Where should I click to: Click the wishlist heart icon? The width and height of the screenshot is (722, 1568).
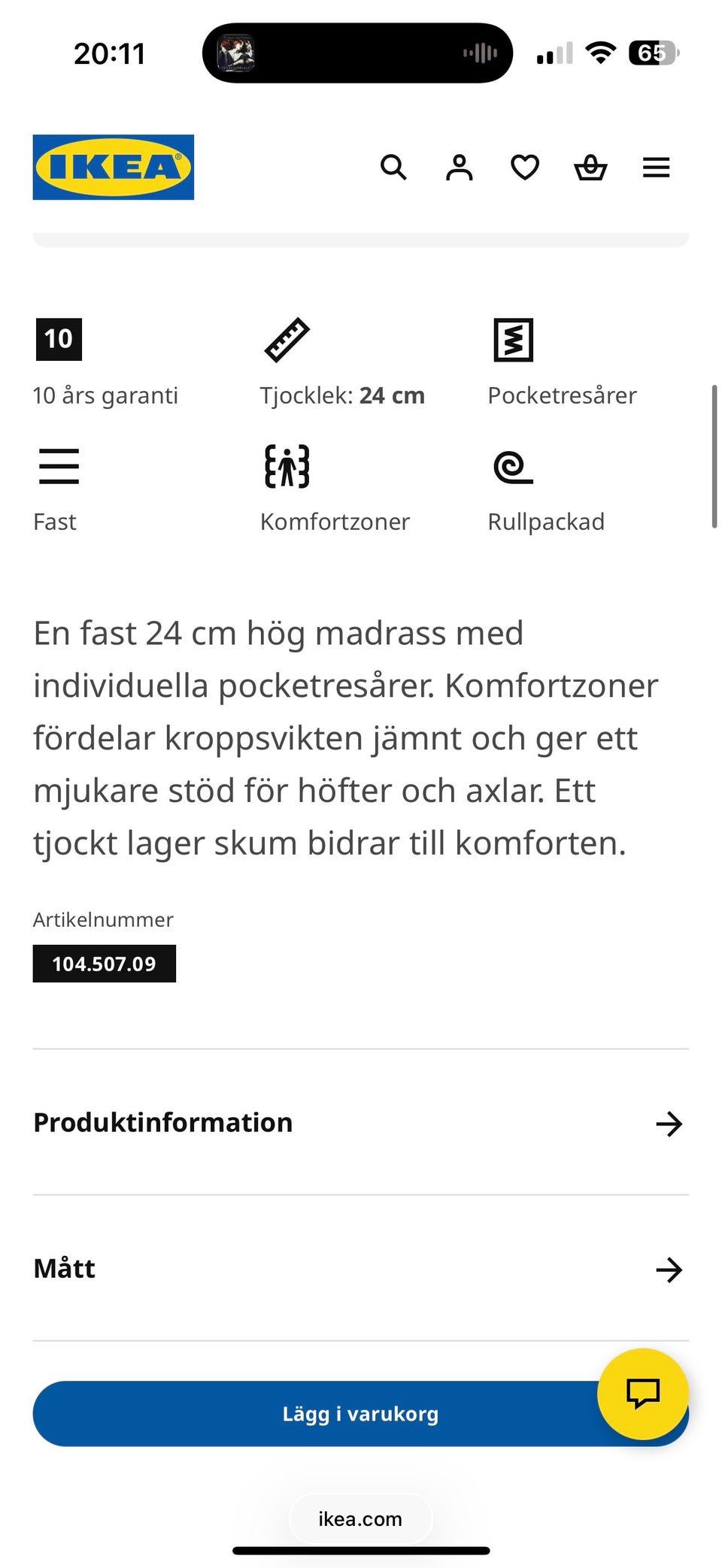[525, 168]
